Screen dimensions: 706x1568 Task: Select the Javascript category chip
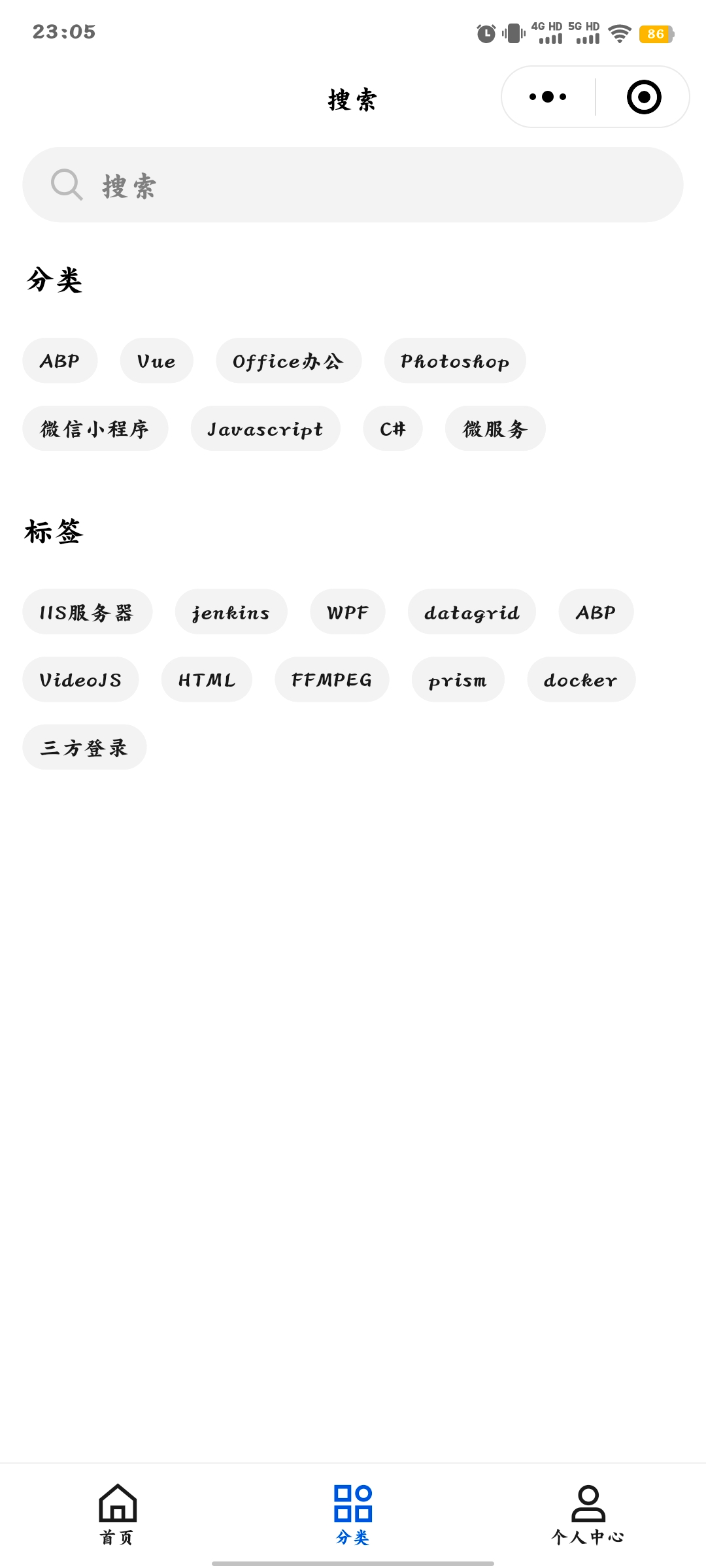click(265, 429)
